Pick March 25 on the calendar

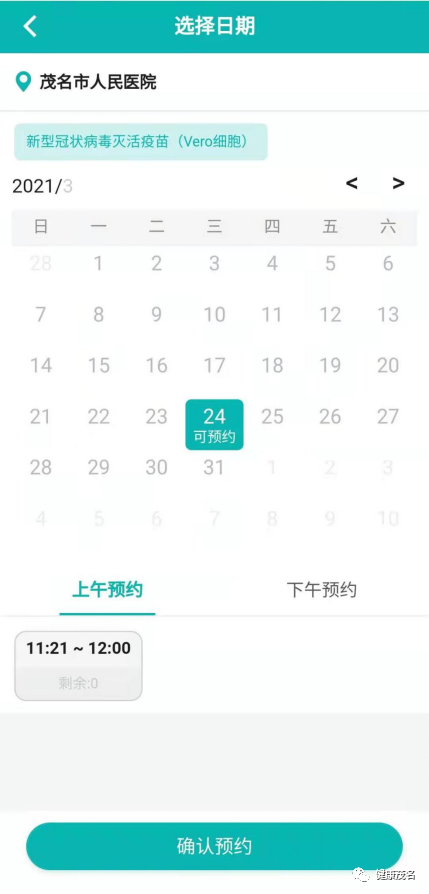click(272, 417)
